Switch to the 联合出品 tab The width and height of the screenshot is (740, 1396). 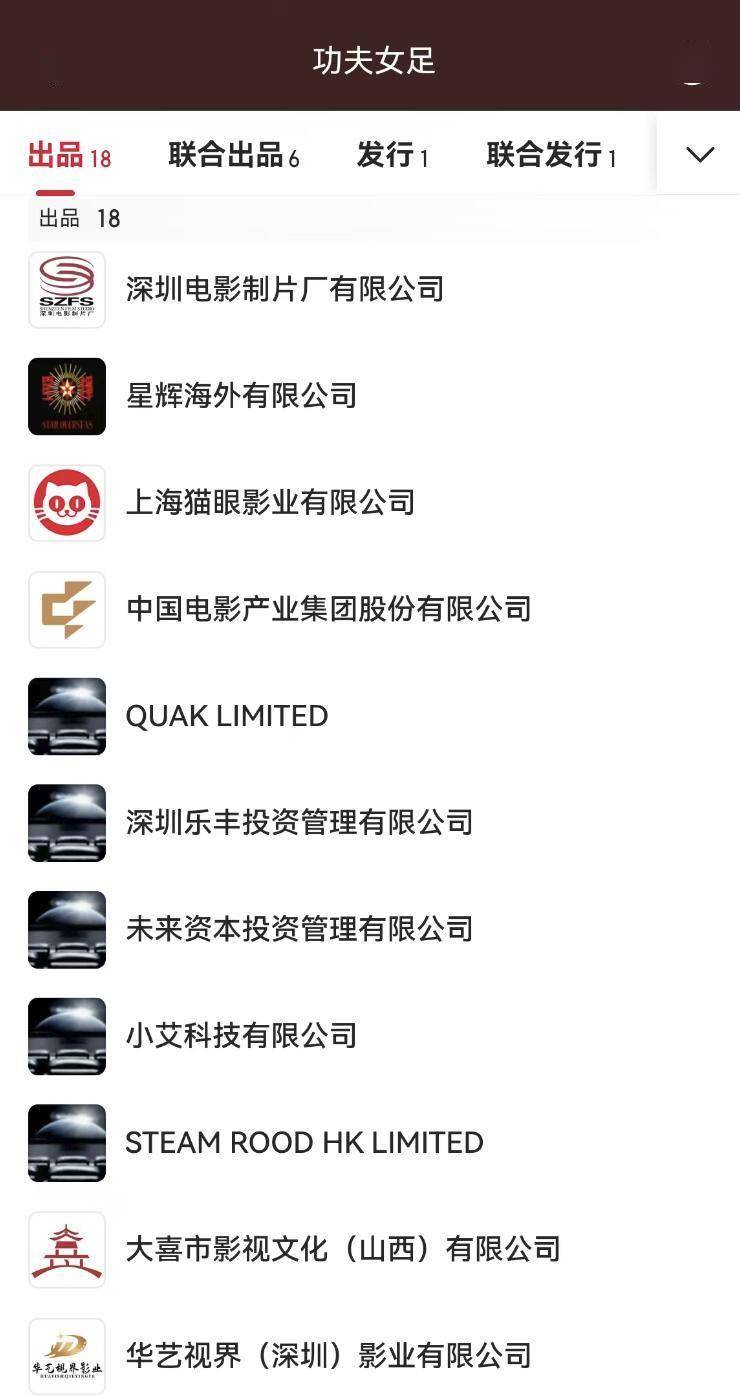(234, 155)
